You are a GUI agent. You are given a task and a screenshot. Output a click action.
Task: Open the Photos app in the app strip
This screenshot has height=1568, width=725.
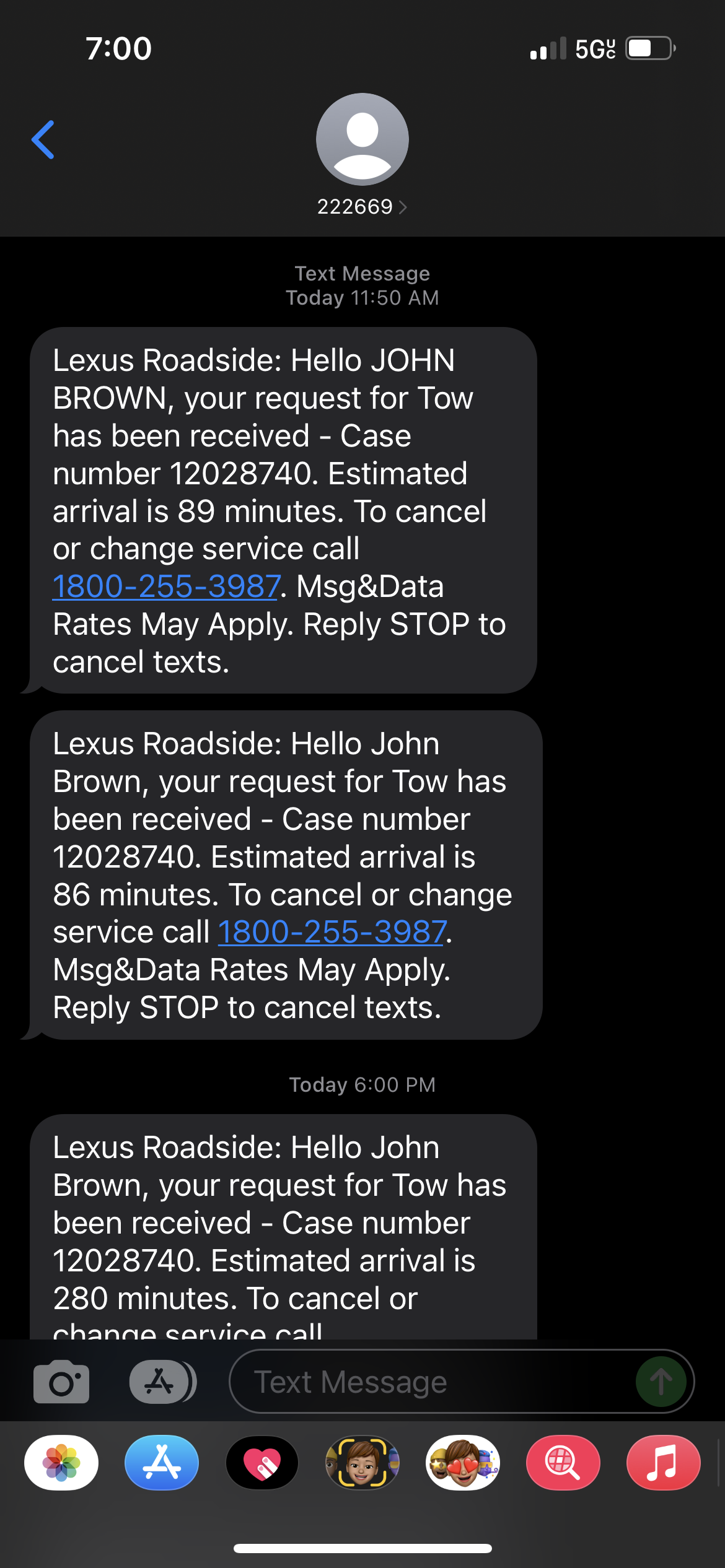(x=61, y=1463)
